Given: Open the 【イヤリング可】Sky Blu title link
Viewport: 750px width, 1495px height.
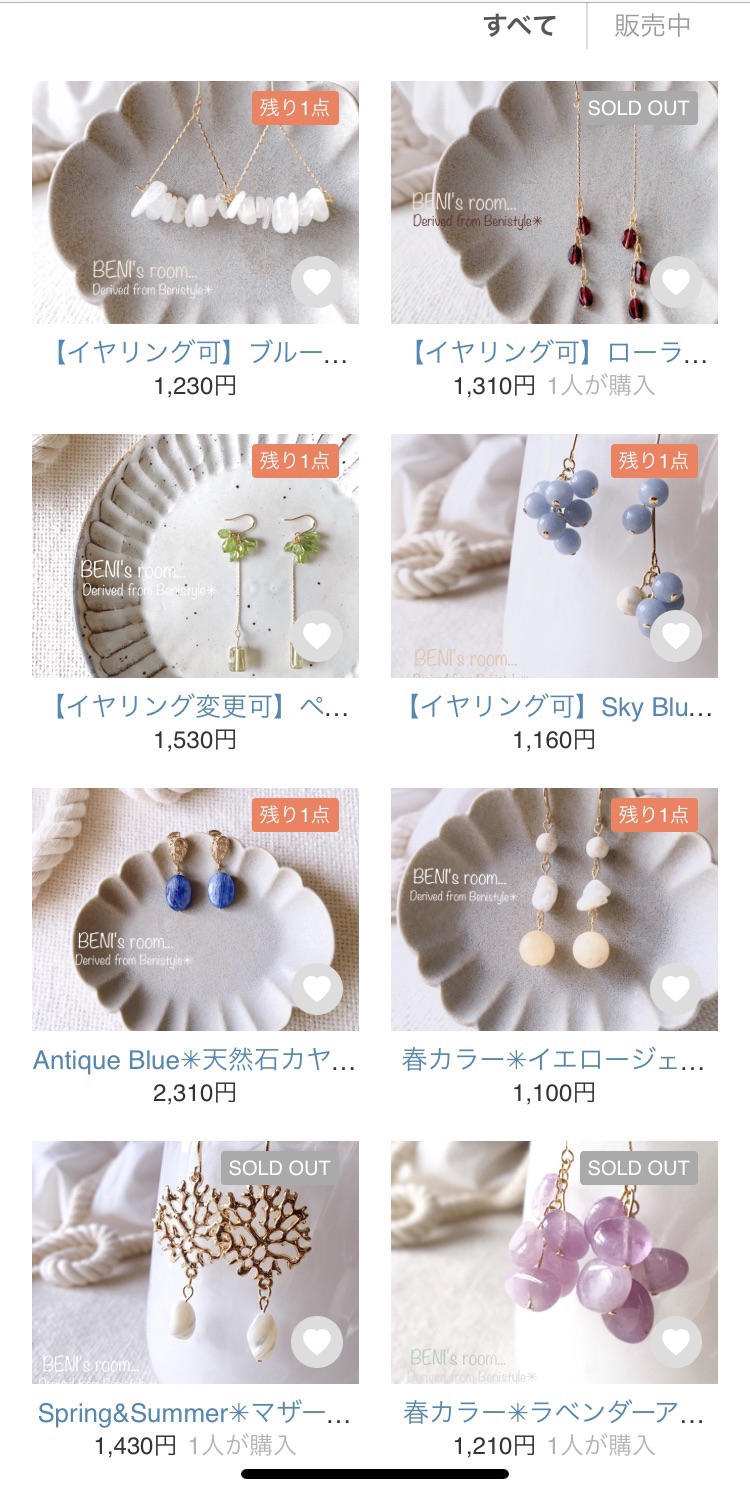Looking at the screenshot, I should [x=559, y=708].
